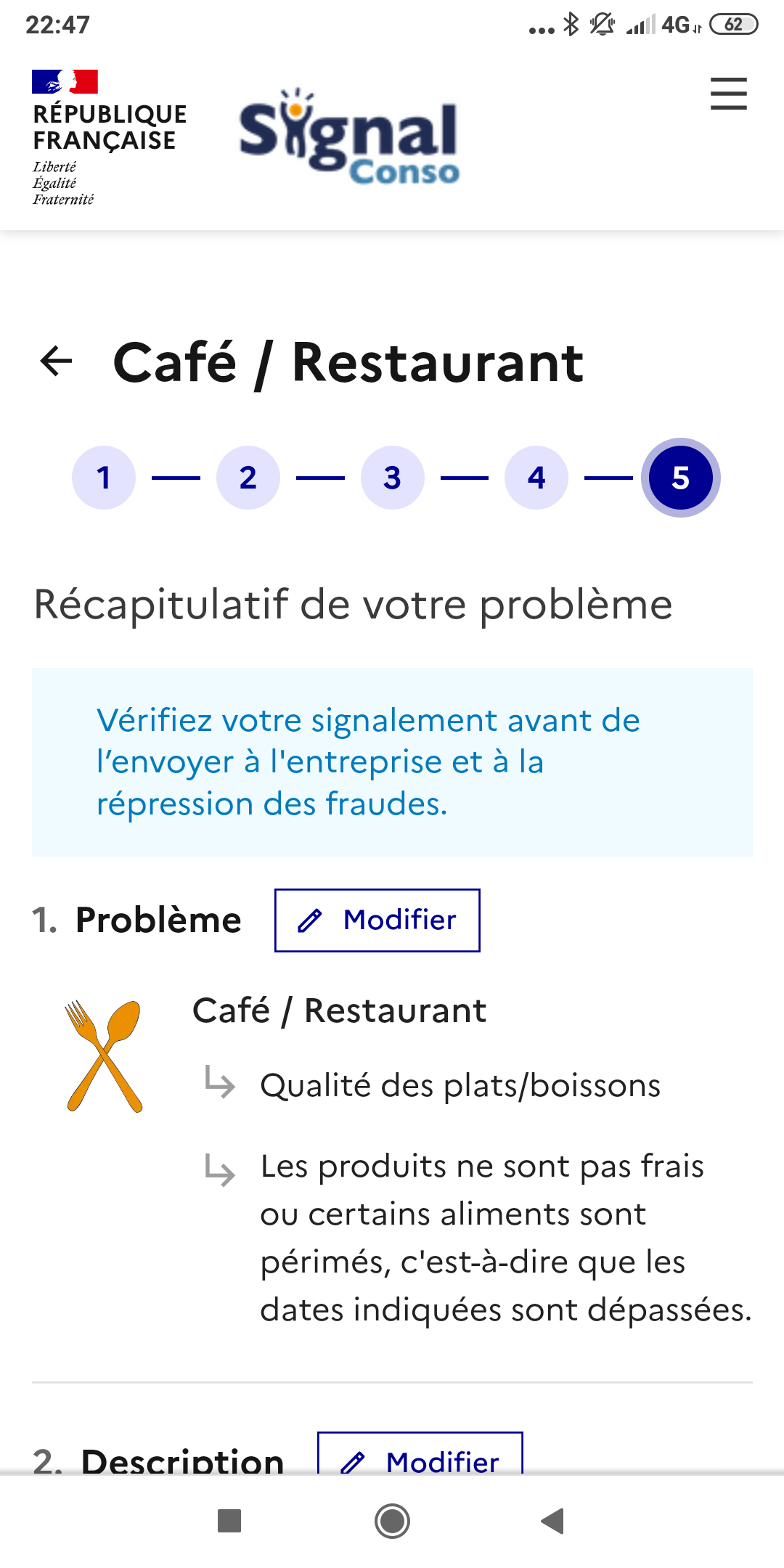Open the SignalConso home logo
Viewport: 784px width, 1568px height.
(350, 136)
